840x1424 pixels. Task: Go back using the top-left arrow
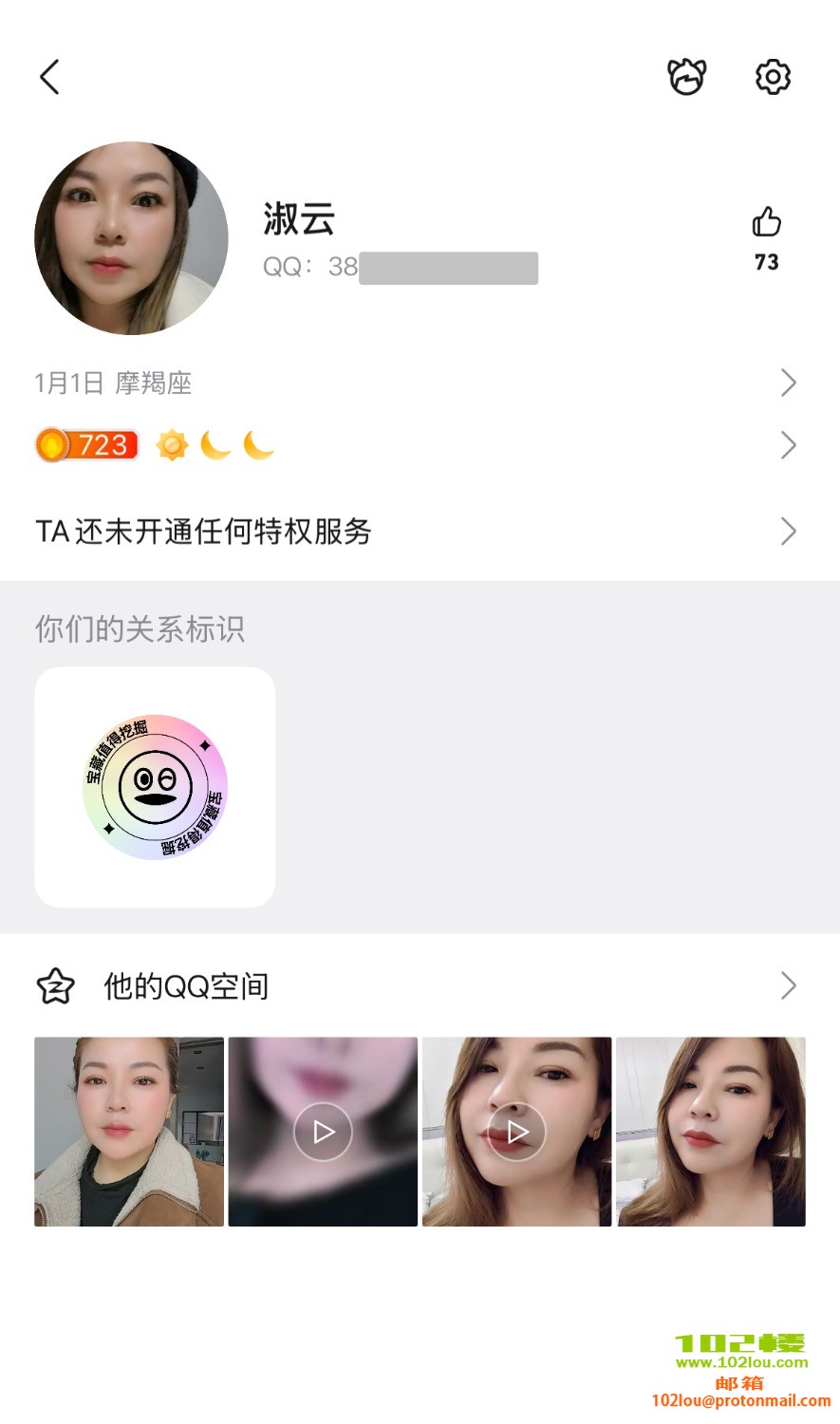coord(50,77)
